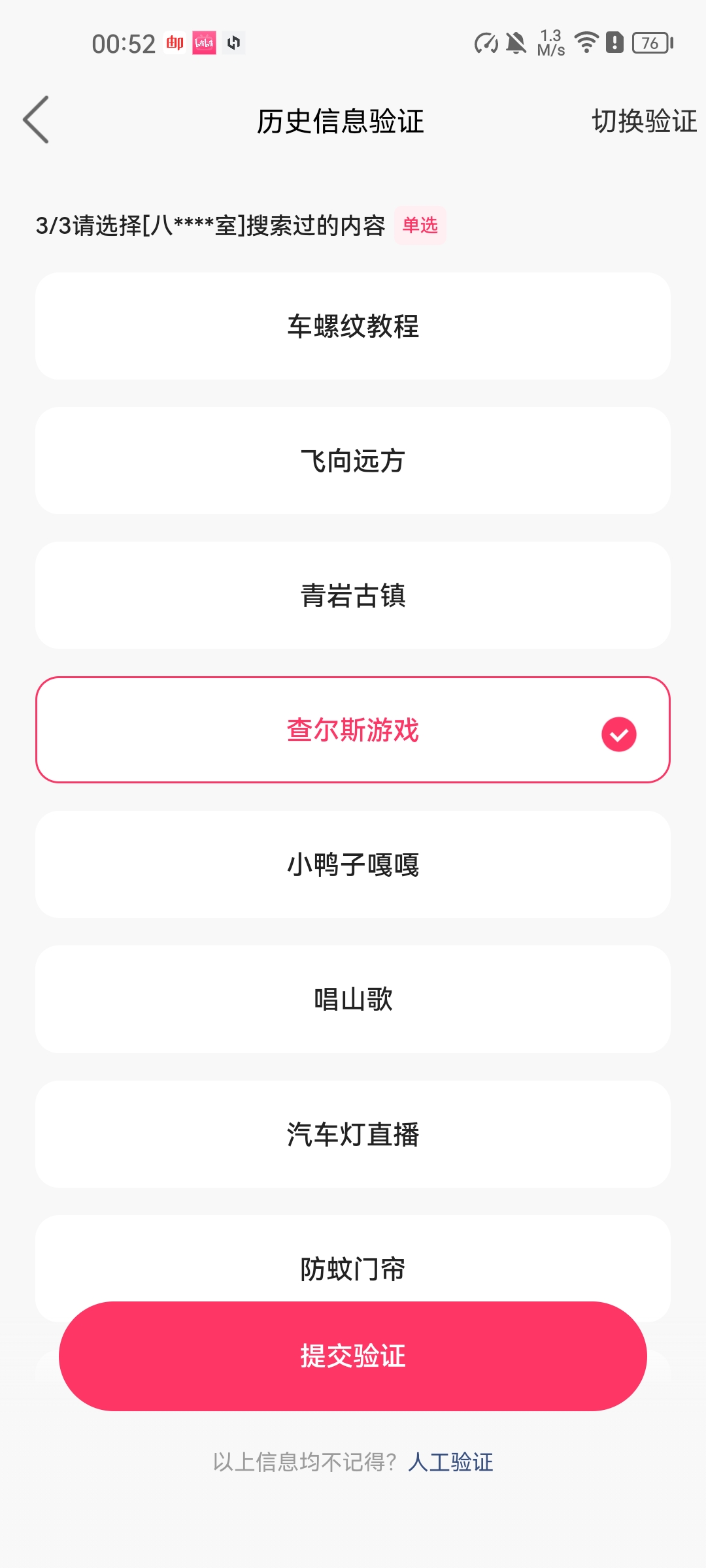Screen dimensions: 706x1568
Task: Select the 车螺纹教程 option
Action: 353,326
